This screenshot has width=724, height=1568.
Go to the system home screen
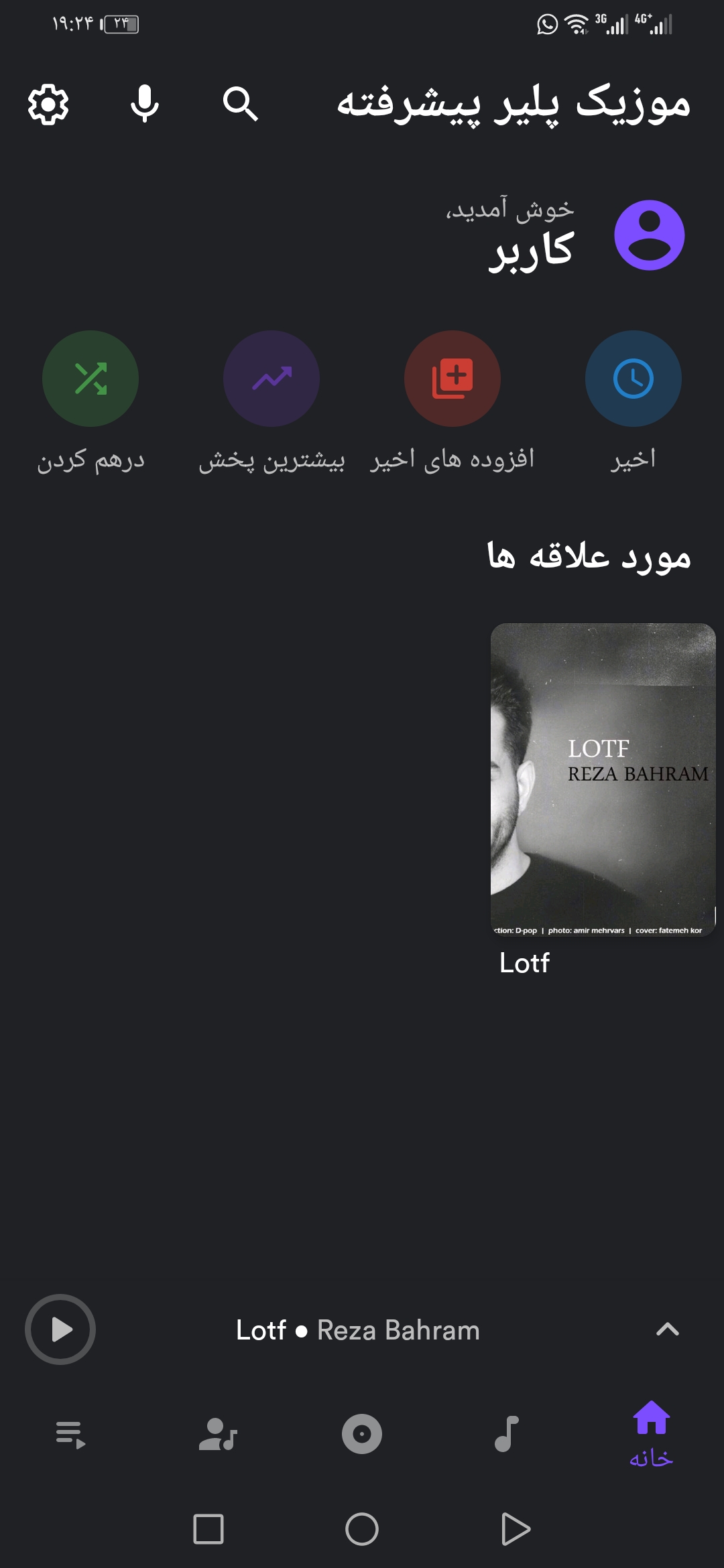362,1529
